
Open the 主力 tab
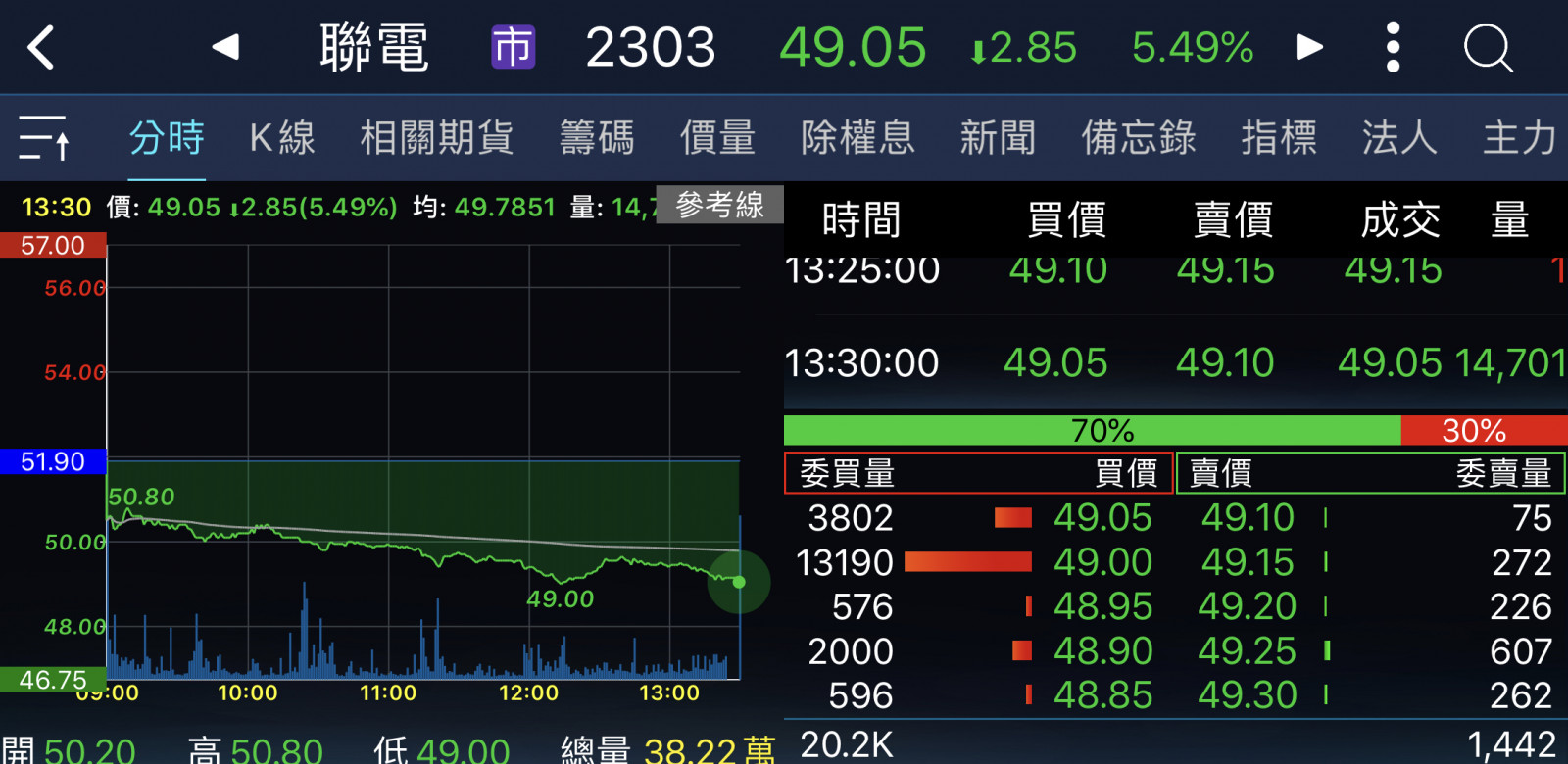point(1519,137)
